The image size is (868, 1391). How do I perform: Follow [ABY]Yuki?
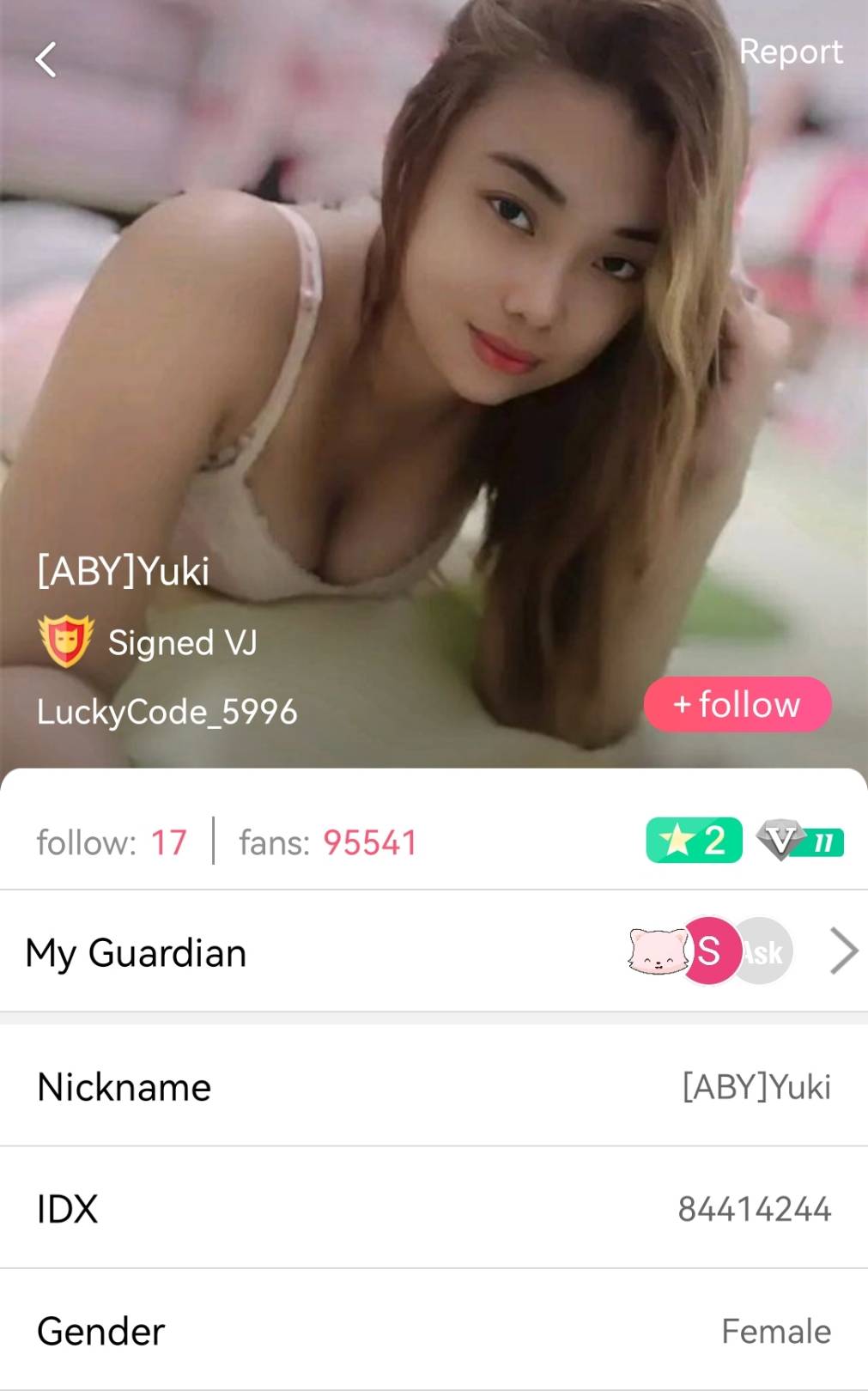click(737, 705)
